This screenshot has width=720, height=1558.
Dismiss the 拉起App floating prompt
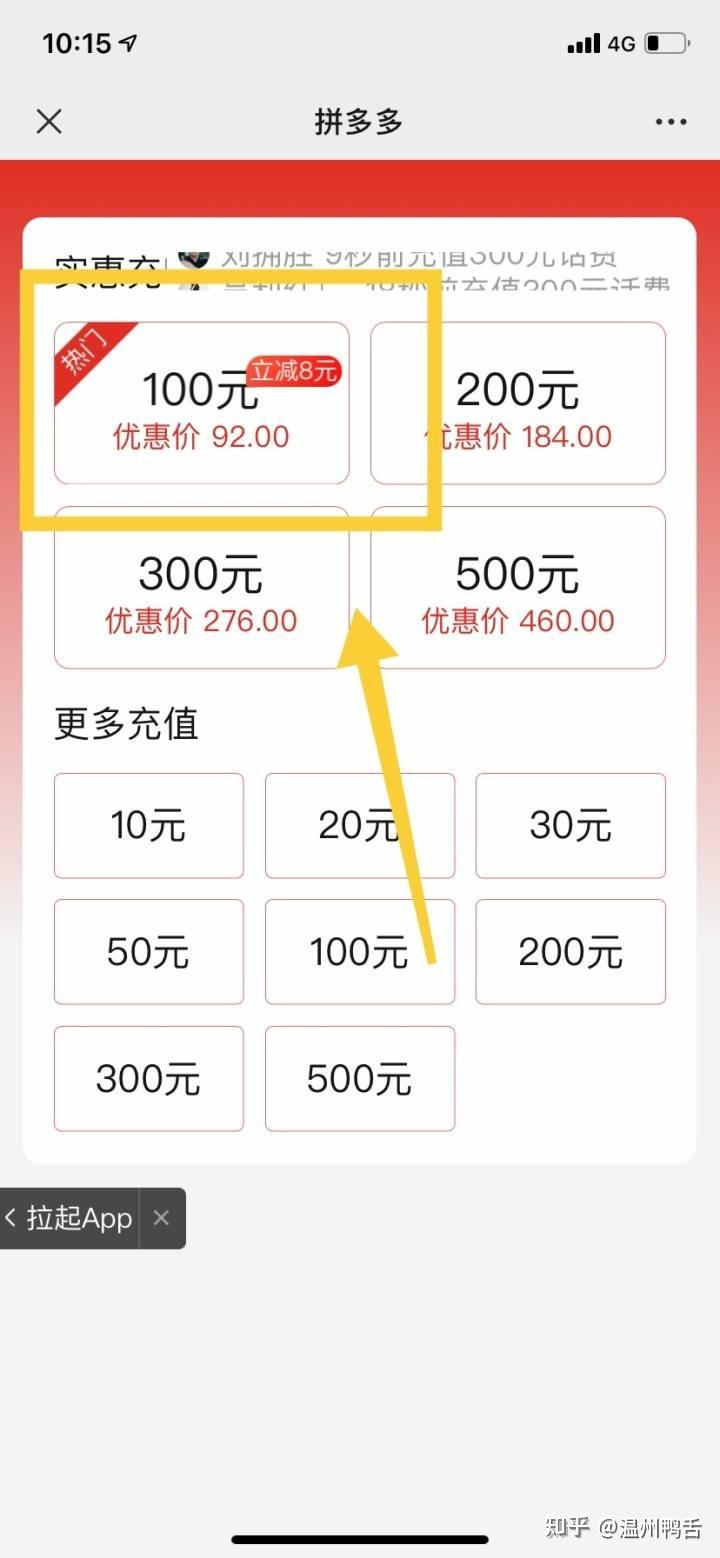click(162, 1218)
